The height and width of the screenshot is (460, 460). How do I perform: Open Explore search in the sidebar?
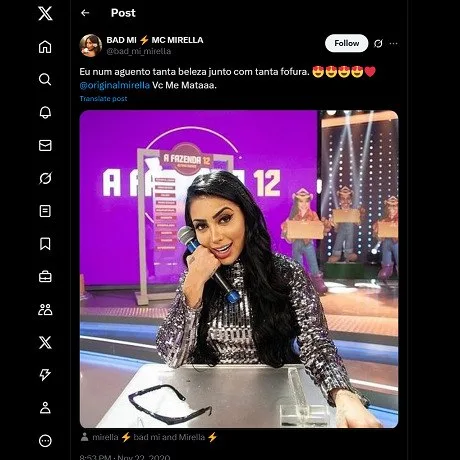[x=45, y=79]
